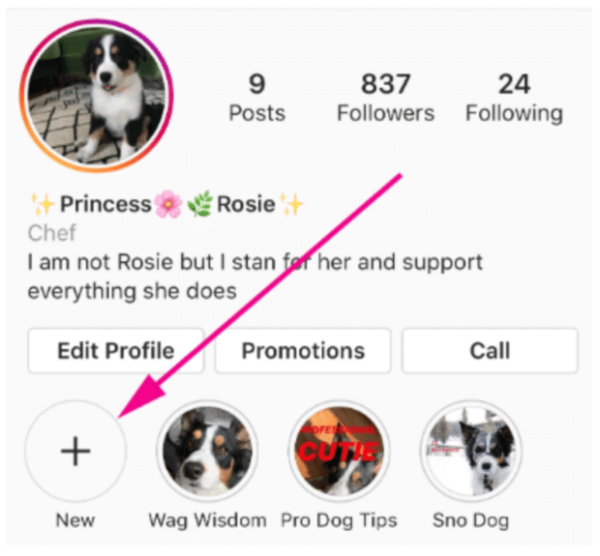The image size is (600, 556).
Task: Tap the Edit Profile button
Action: (116, 351)
